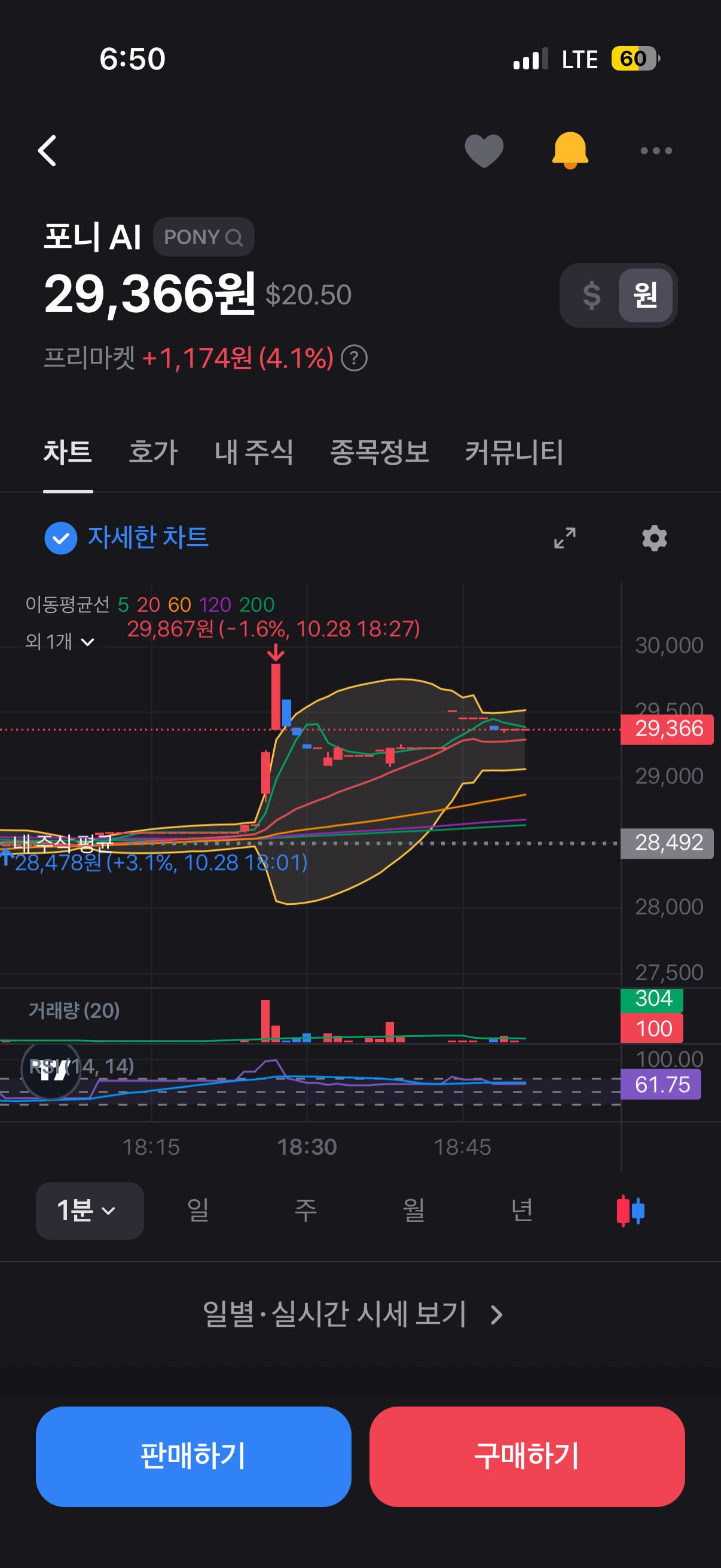
Task: Show premarket change help info
Action: [x=354, y=358]
